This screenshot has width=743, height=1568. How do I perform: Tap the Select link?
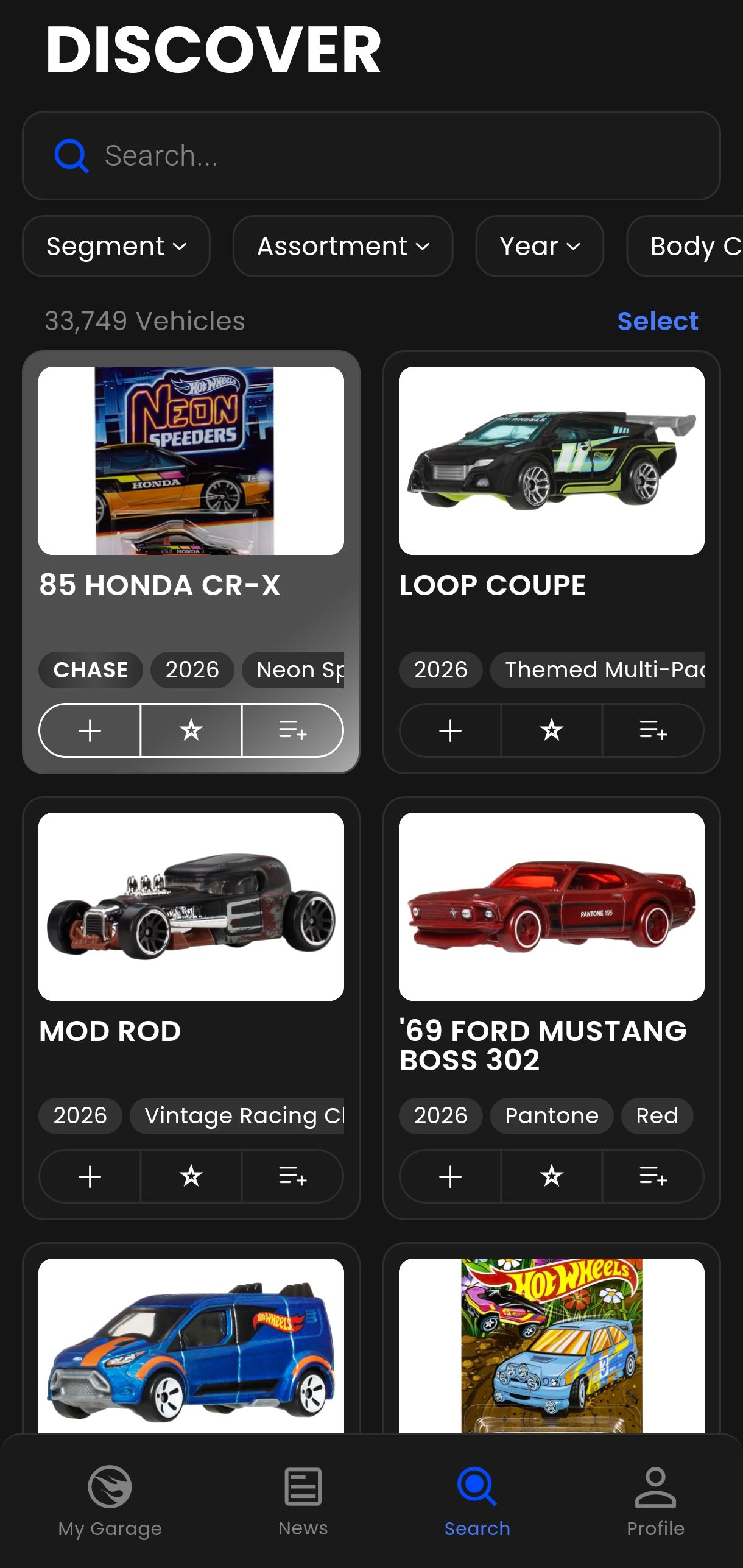pos(657,321)
